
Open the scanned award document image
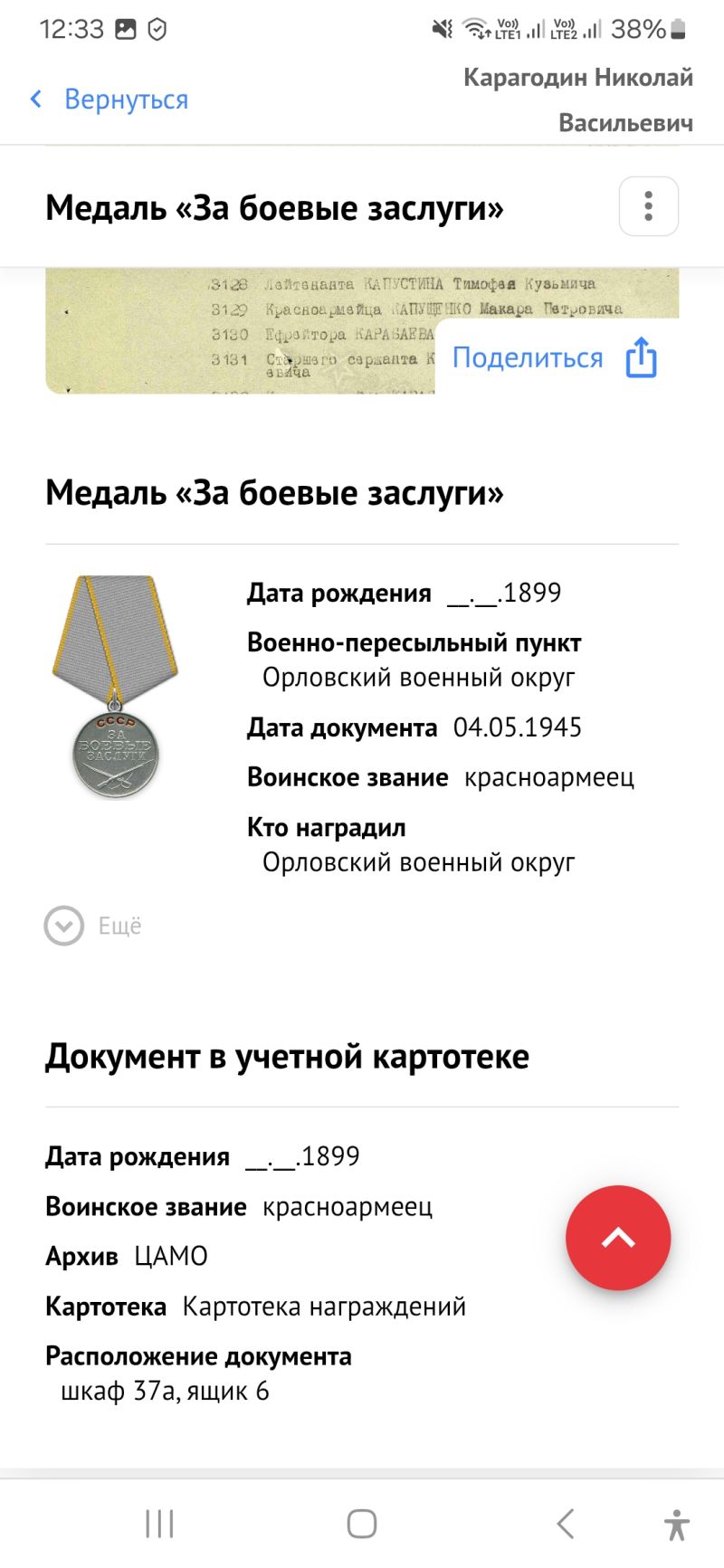tap(241, 331)
